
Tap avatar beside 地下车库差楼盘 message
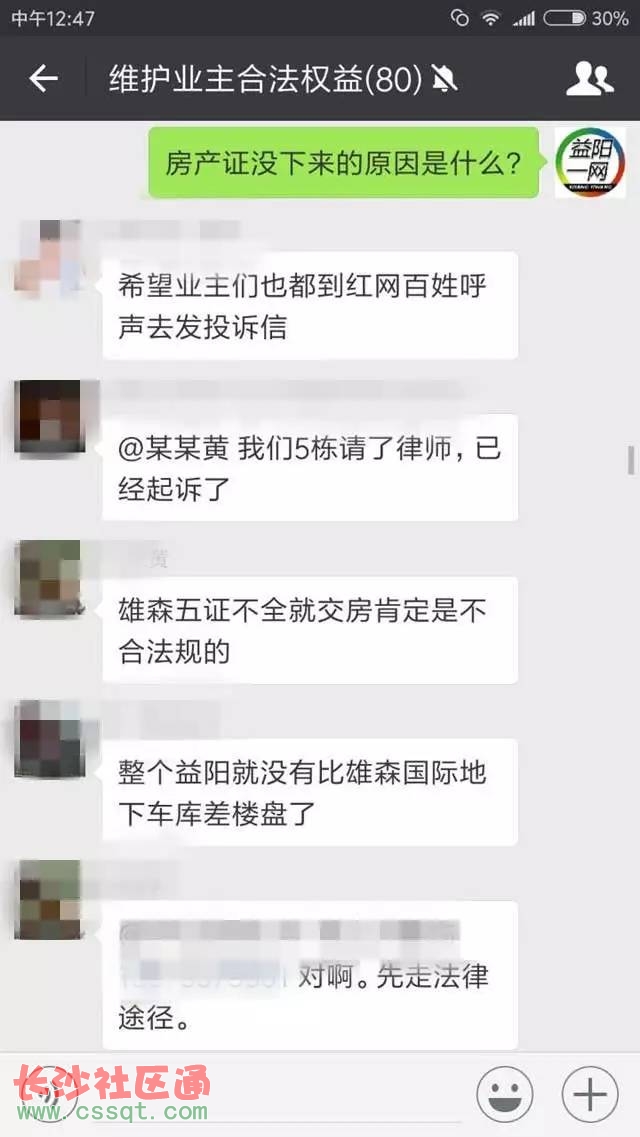(x=47, y=740)
